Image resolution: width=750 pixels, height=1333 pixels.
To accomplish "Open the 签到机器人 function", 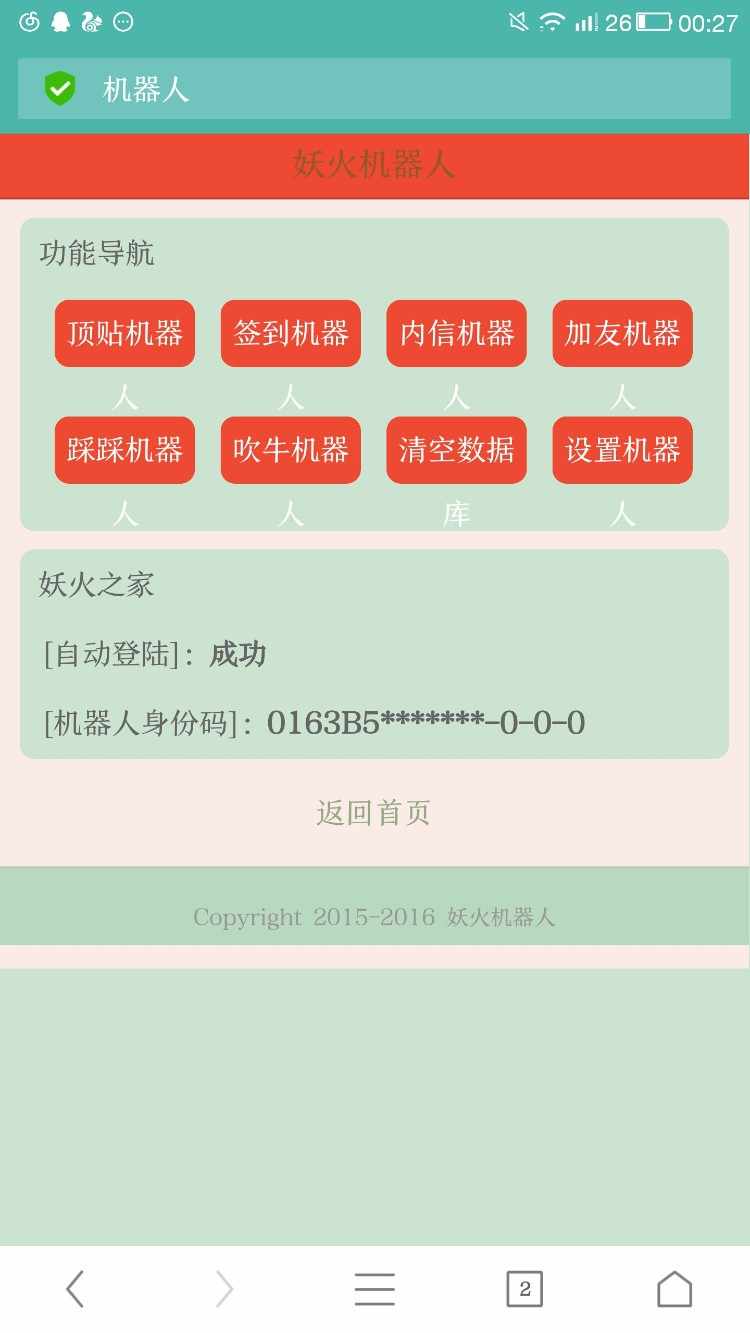I will coord(291,334).
